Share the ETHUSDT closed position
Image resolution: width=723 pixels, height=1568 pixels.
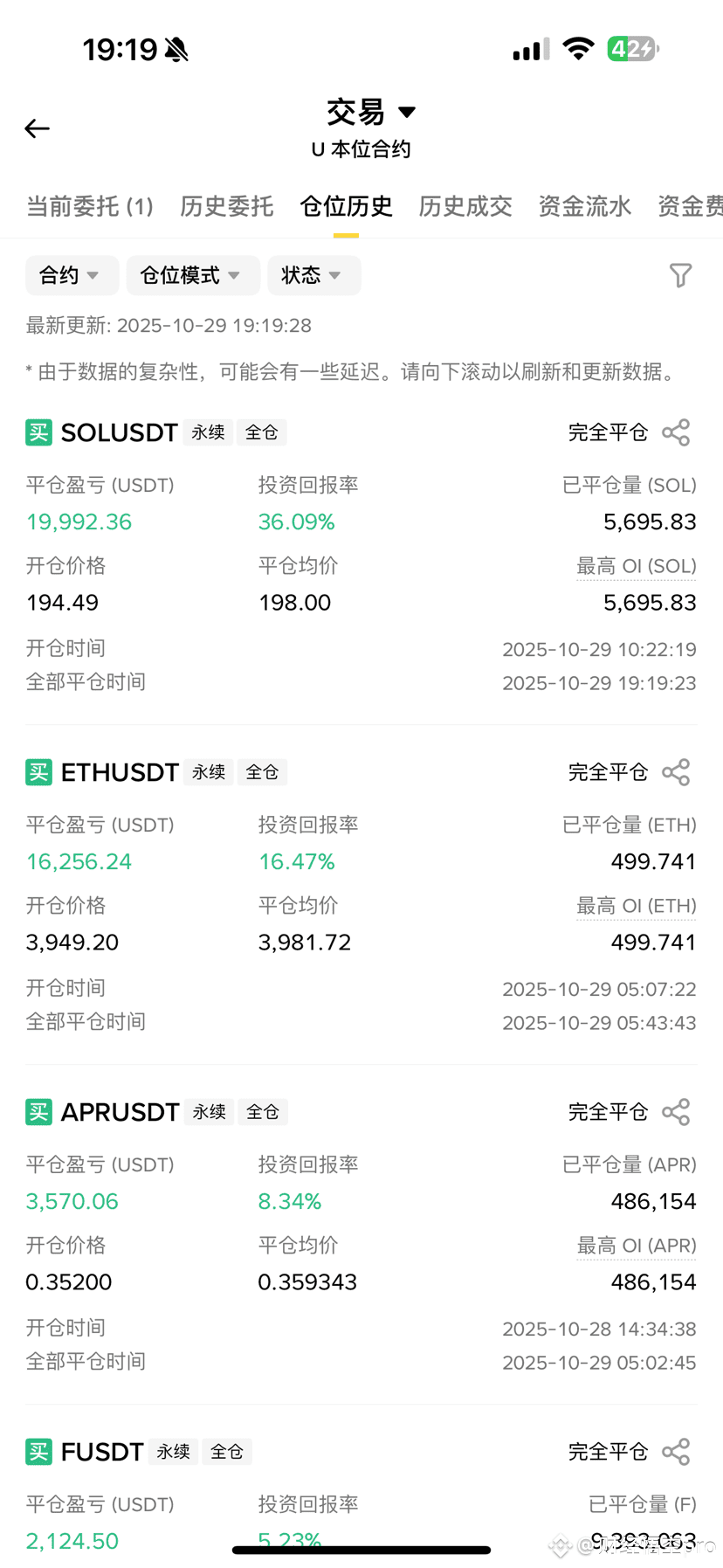(676, 771)
